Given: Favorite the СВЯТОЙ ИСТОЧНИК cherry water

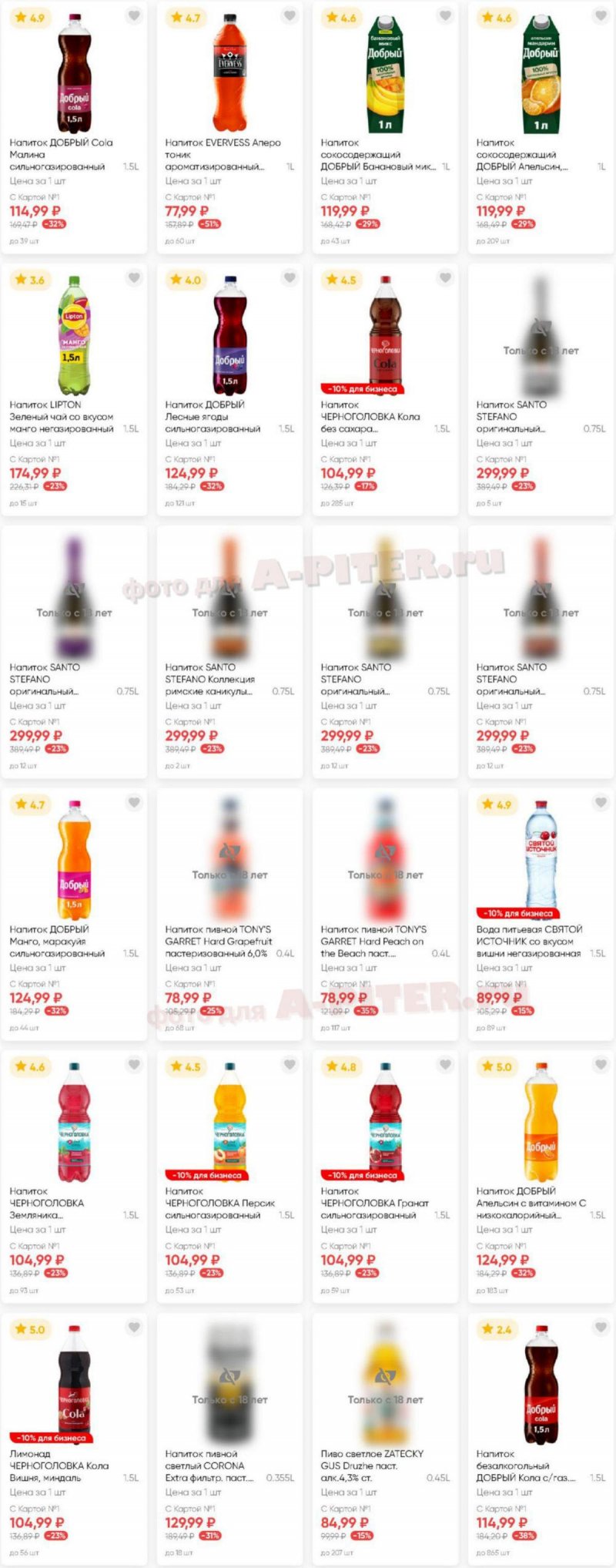Looking at the screenshot, I should click(601, 803).
